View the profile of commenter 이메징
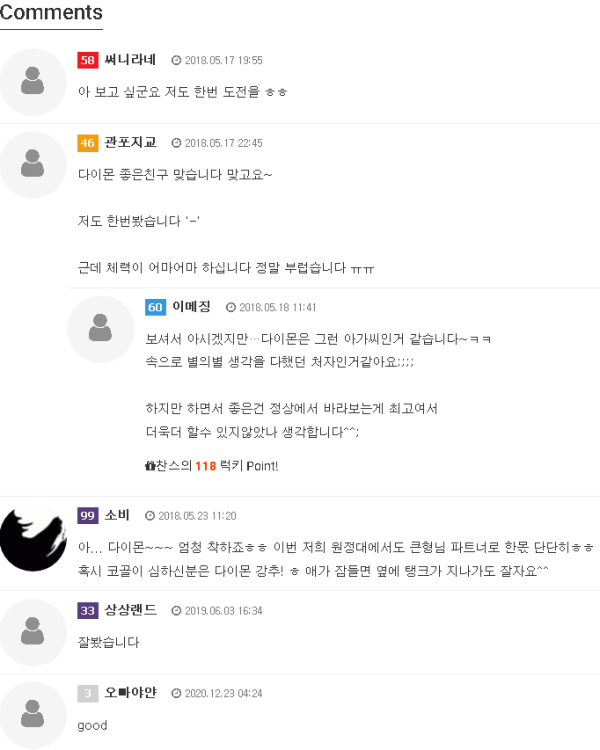This screenshot has height=750, width=600. pyautogui.click(x=191, y=307)
